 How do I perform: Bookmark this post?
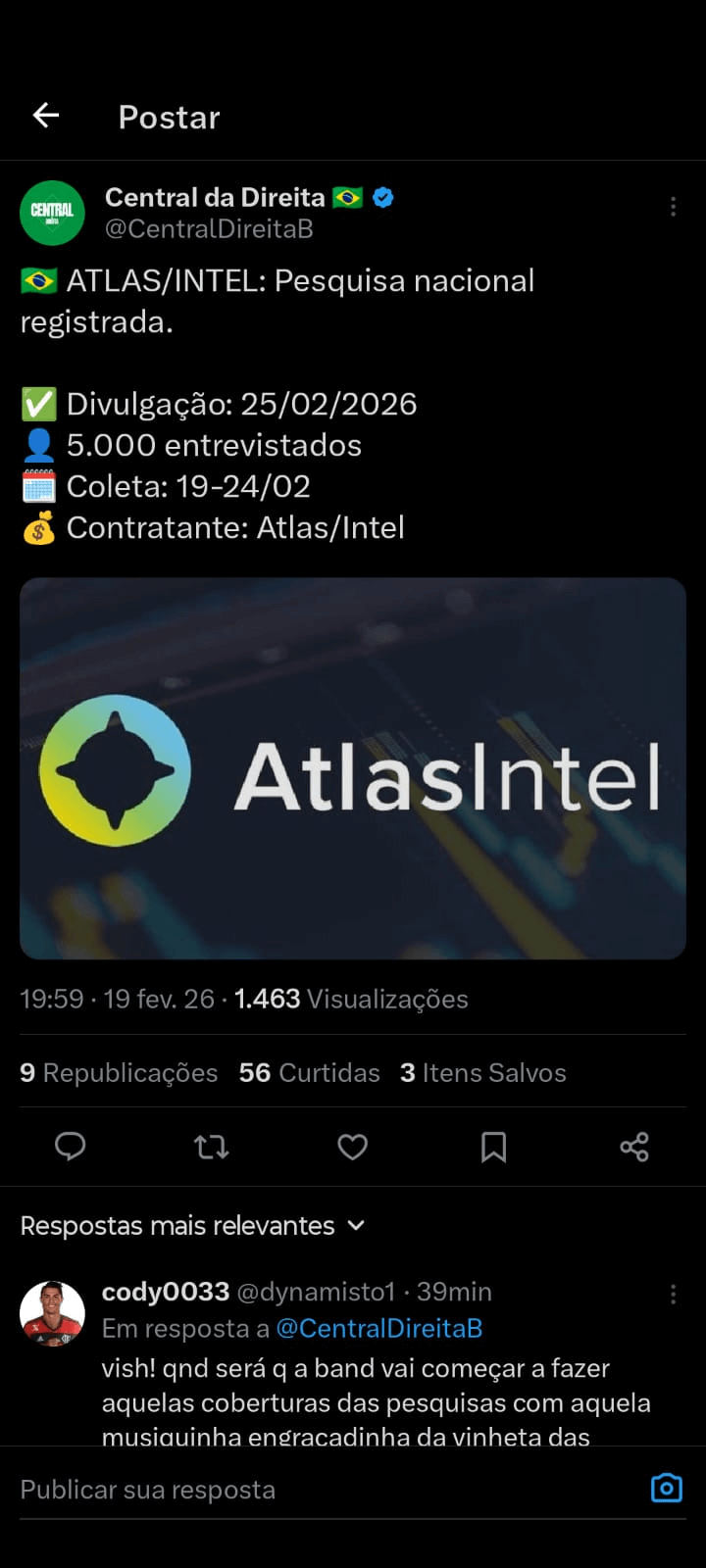click(x=493, y=1146)
